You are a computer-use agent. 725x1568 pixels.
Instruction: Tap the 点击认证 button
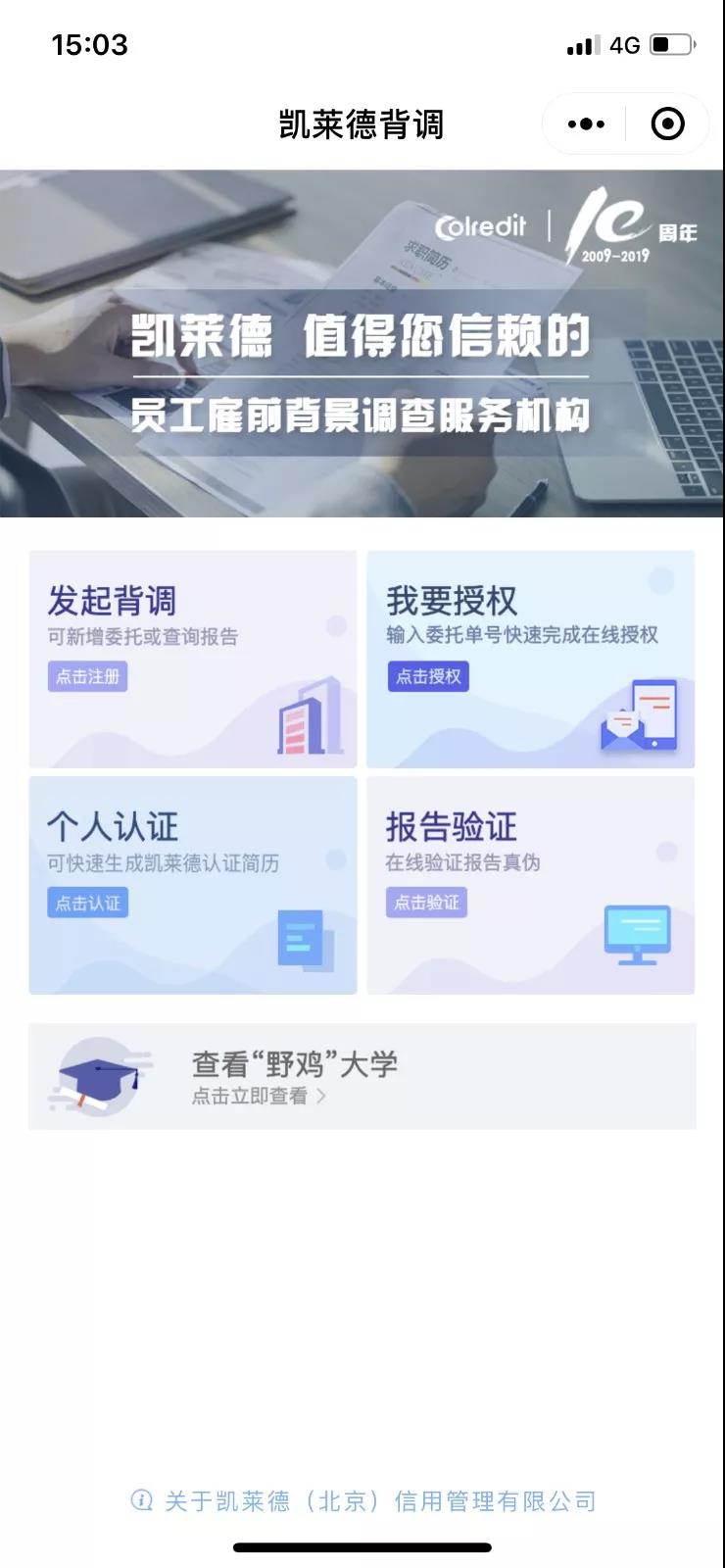[87, 903]
